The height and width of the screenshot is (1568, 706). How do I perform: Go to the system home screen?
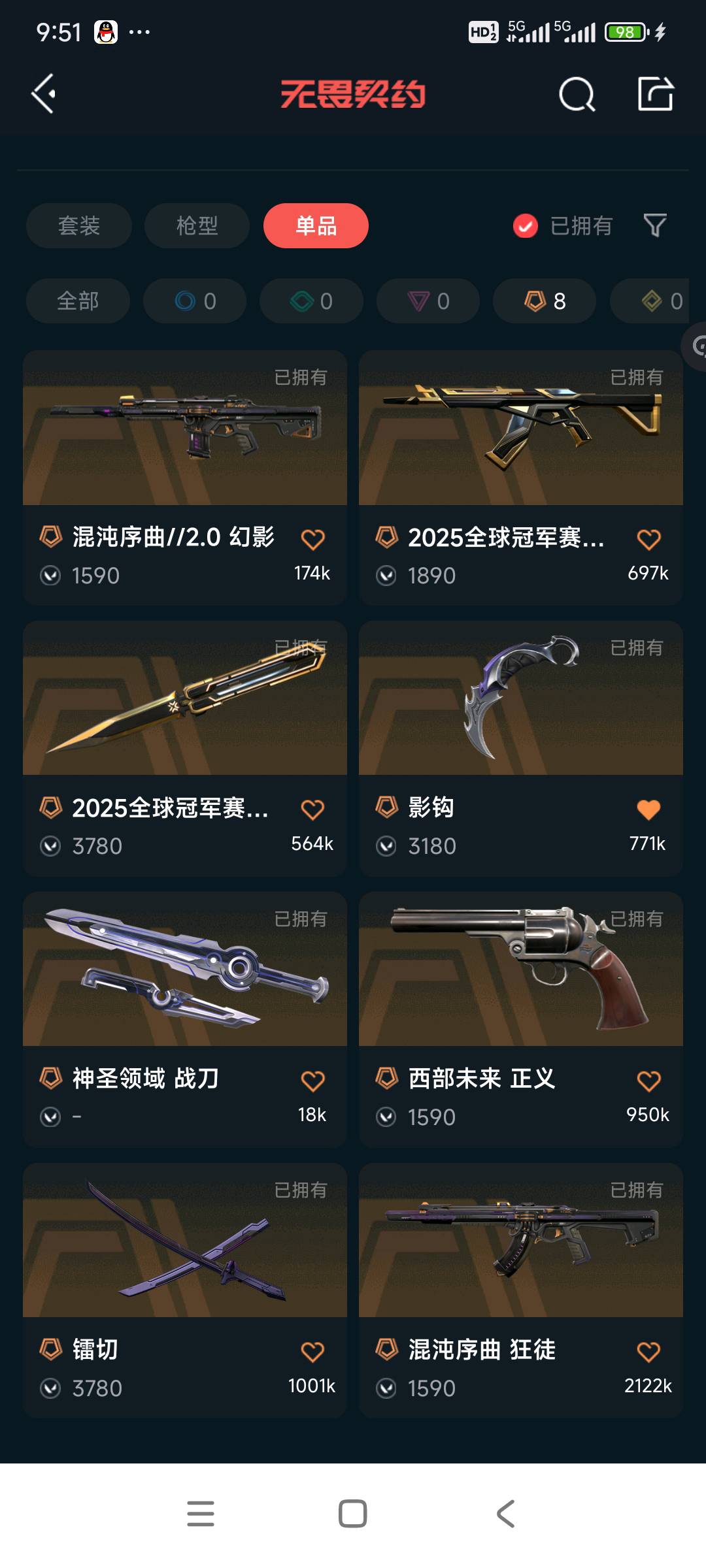click(352, 1513)
